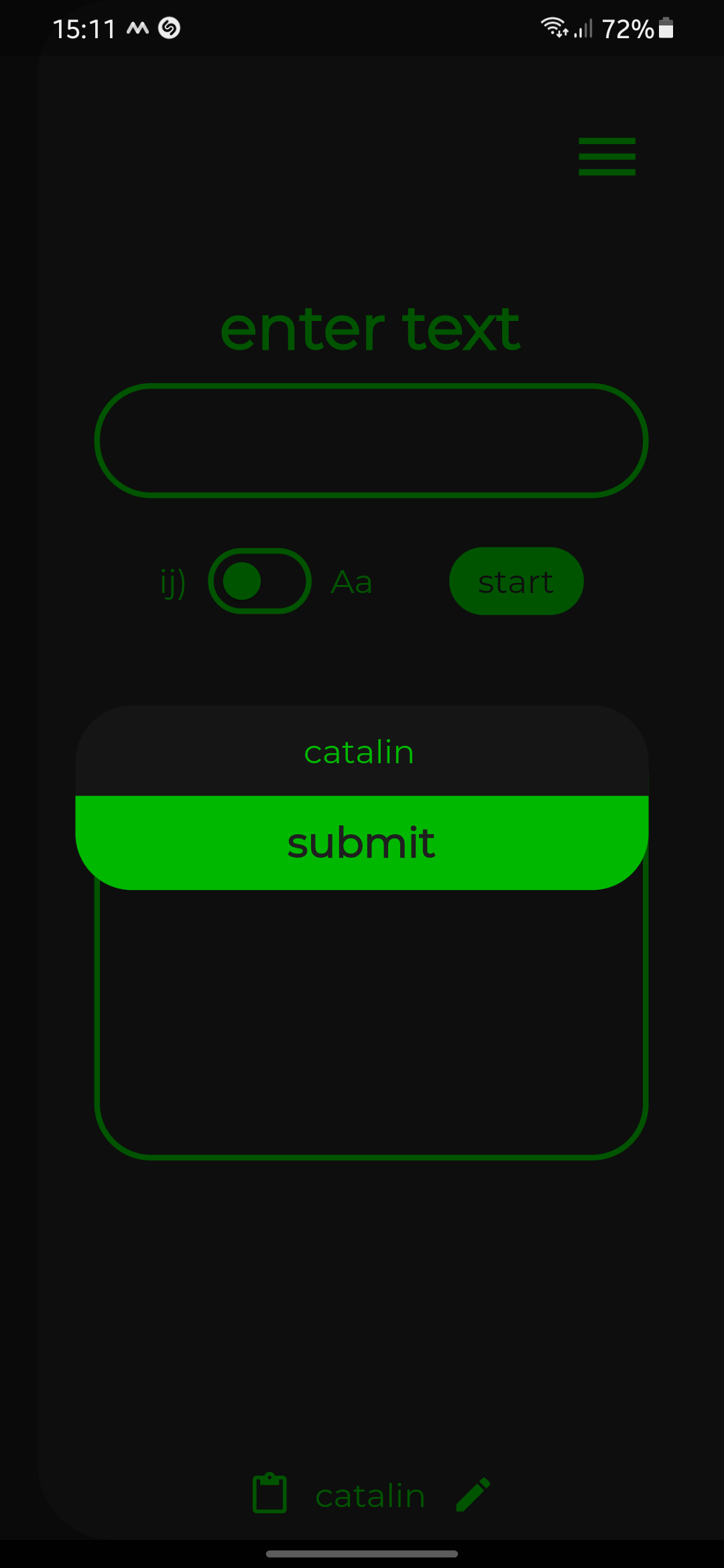Screen dimensions: 724x1568
Task: Edit the name with the pencil icon
Action: click(473, 1494)
